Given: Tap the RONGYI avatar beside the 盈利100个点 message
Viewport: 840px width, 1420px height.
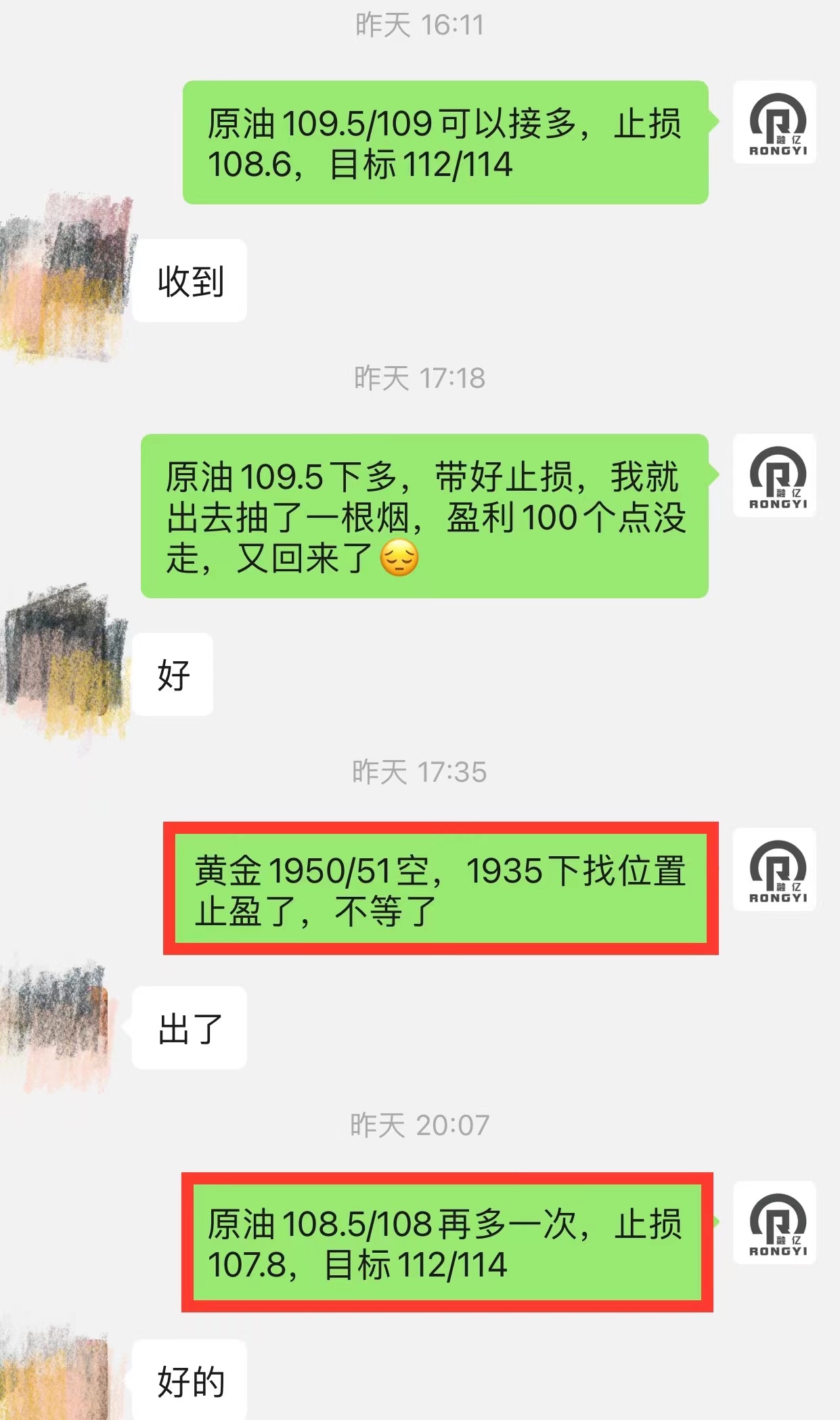Looking at the screenshot, I should pos(774,476).
